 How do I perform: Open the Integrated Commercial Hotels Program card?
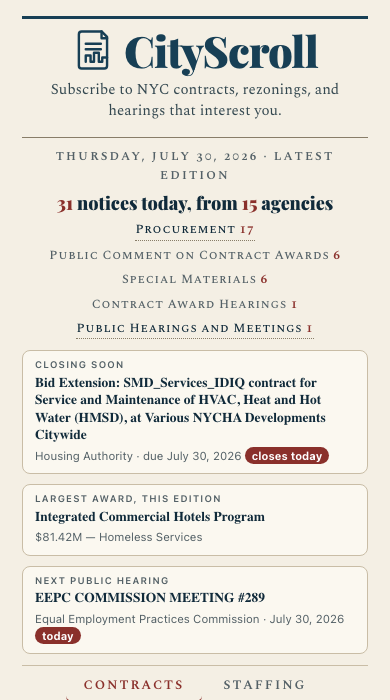coord(195,520)
